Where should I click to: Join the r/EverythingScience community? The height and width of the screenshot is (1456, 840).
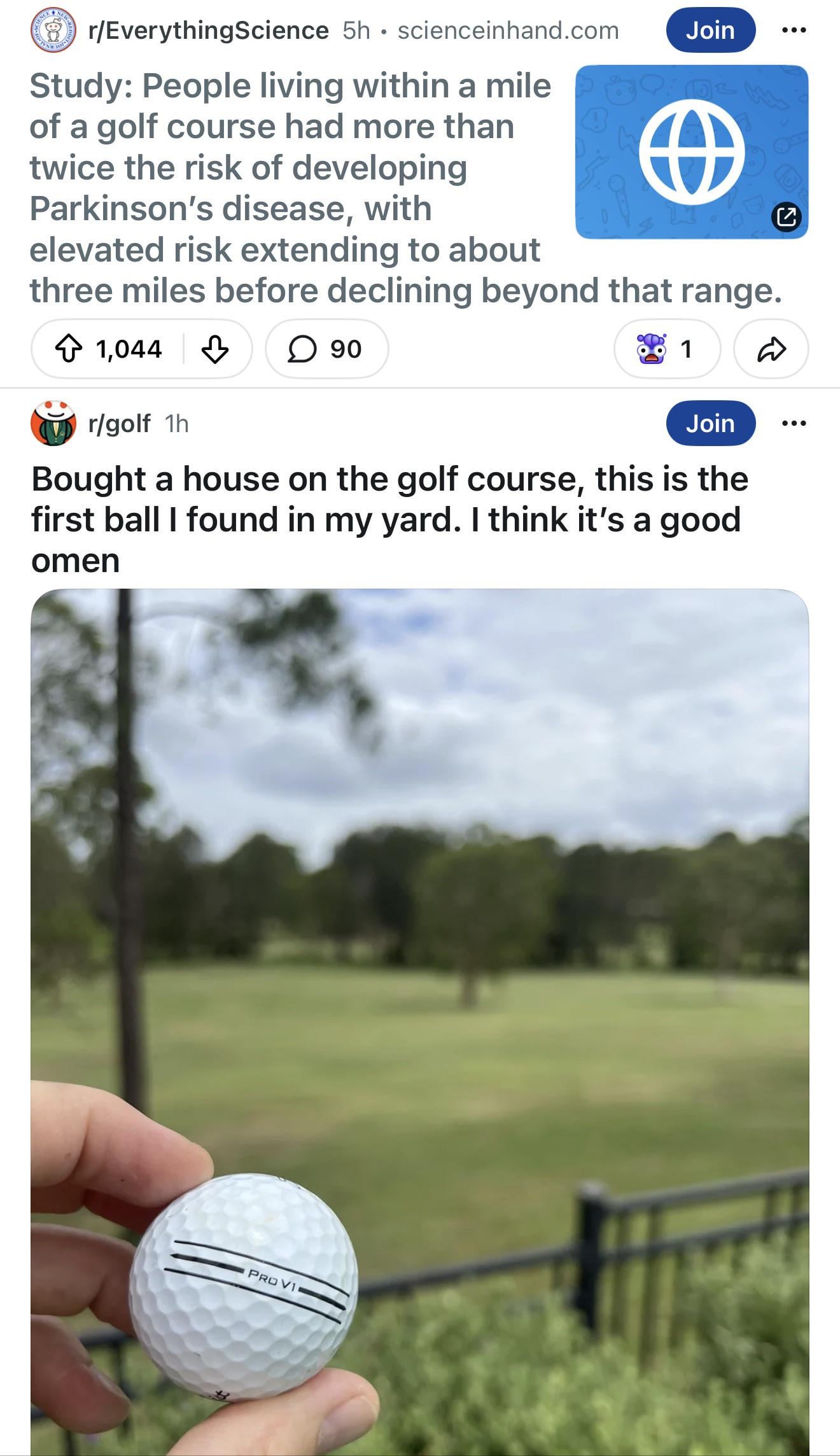710,31
